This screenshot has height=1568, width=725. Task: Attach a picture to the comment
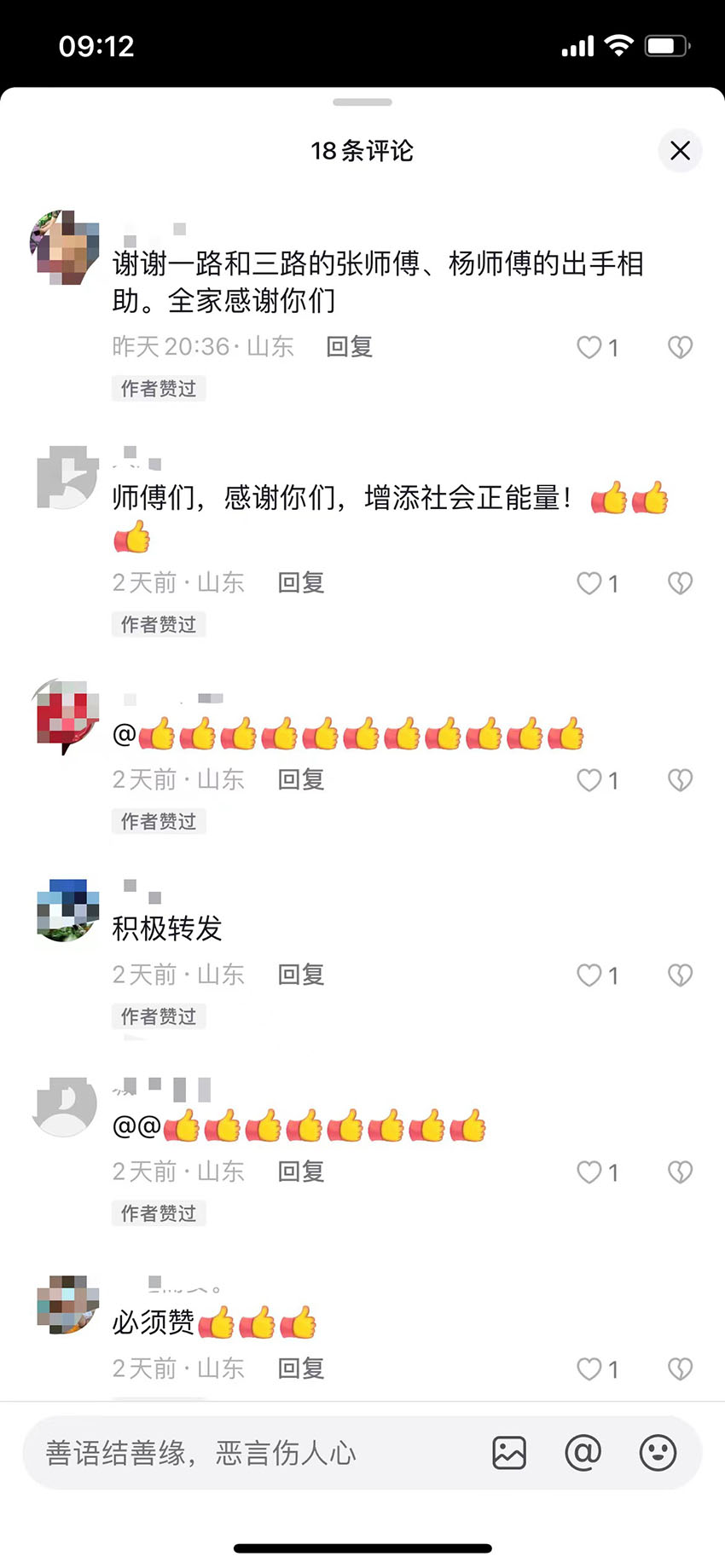tap(509, 1453)
